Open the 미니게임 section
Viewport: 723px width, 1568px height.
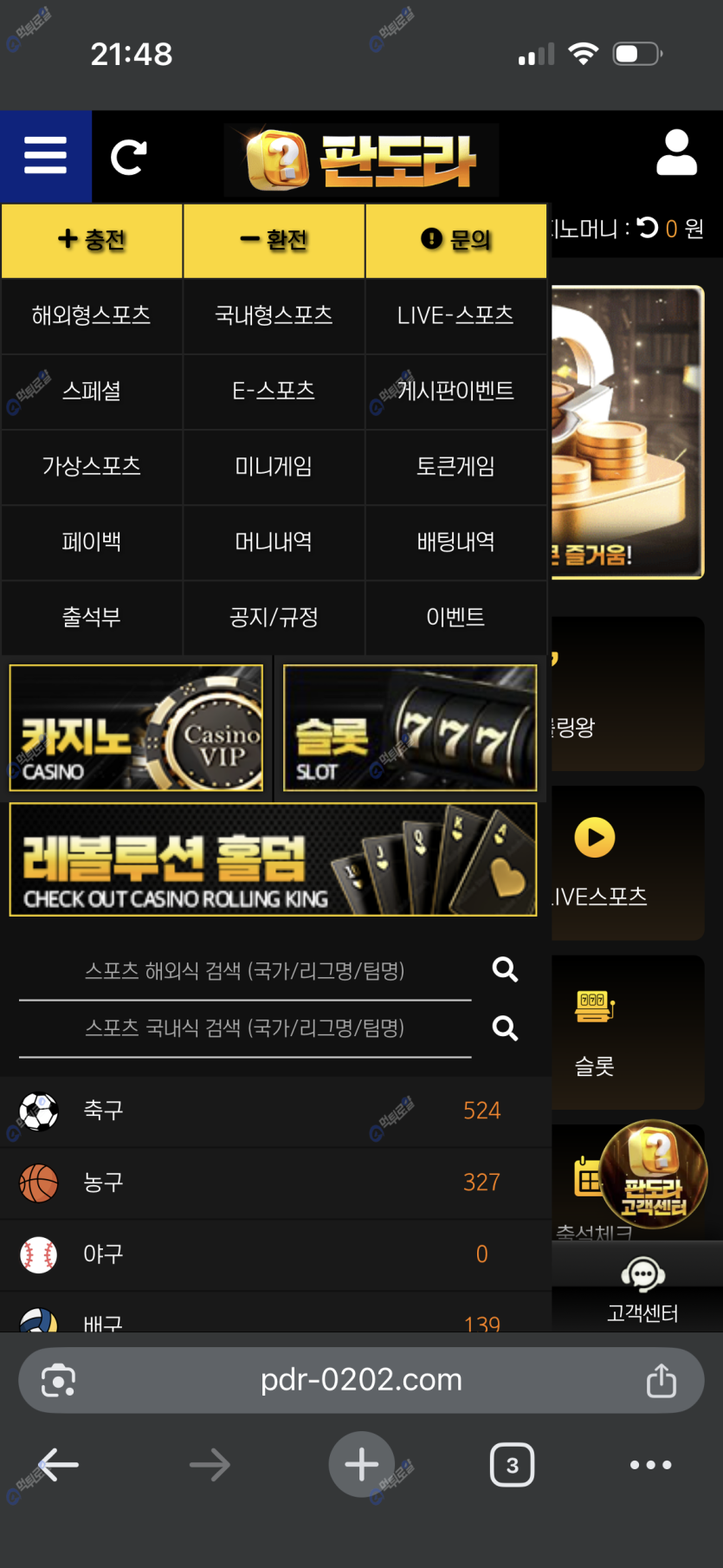tap(274, 466)
